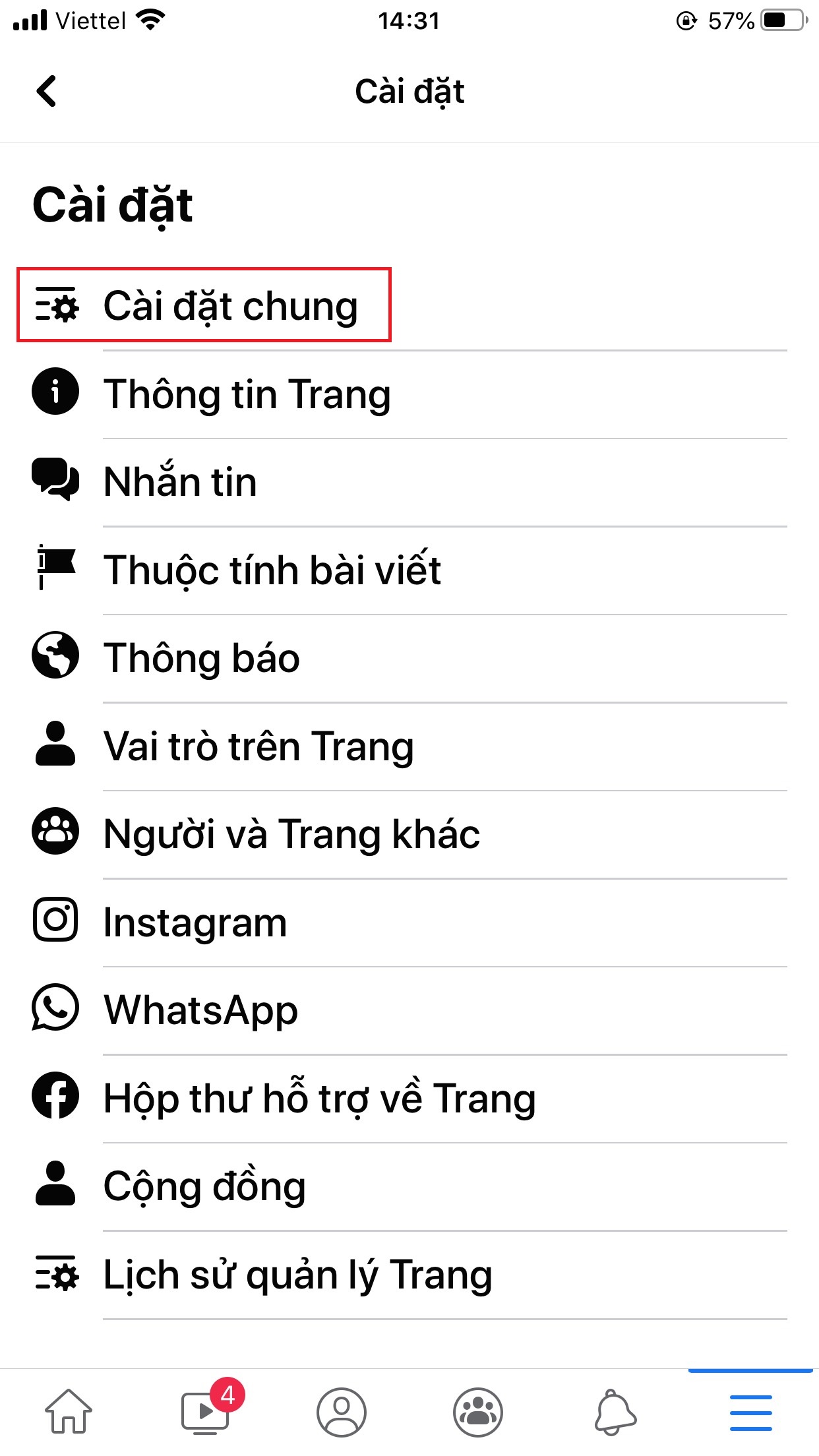The height and width of the screenshot is (1456, 819).
Task: Open Vai trò trên Trang settings
Action: coord(257,746)
